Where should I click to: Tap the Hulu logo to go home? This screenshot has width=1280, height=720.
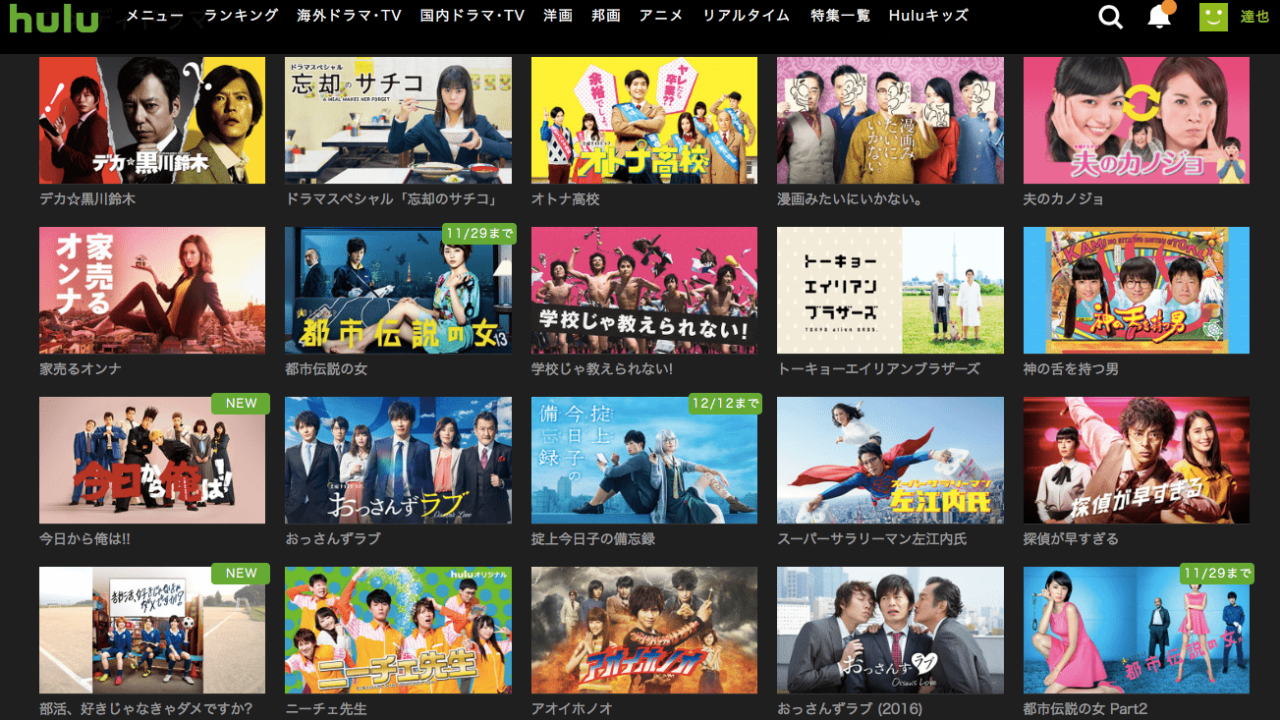pyautogui.click(x=54, y=18)
